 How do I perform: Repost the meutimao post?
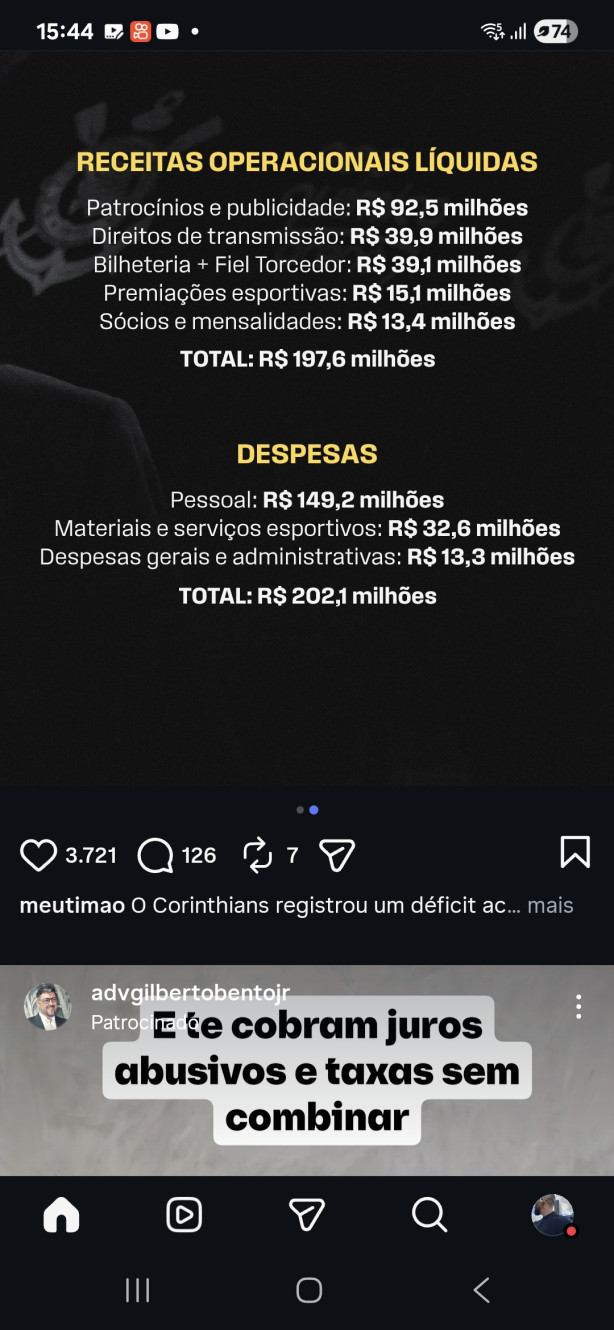[x=258, y=855]
